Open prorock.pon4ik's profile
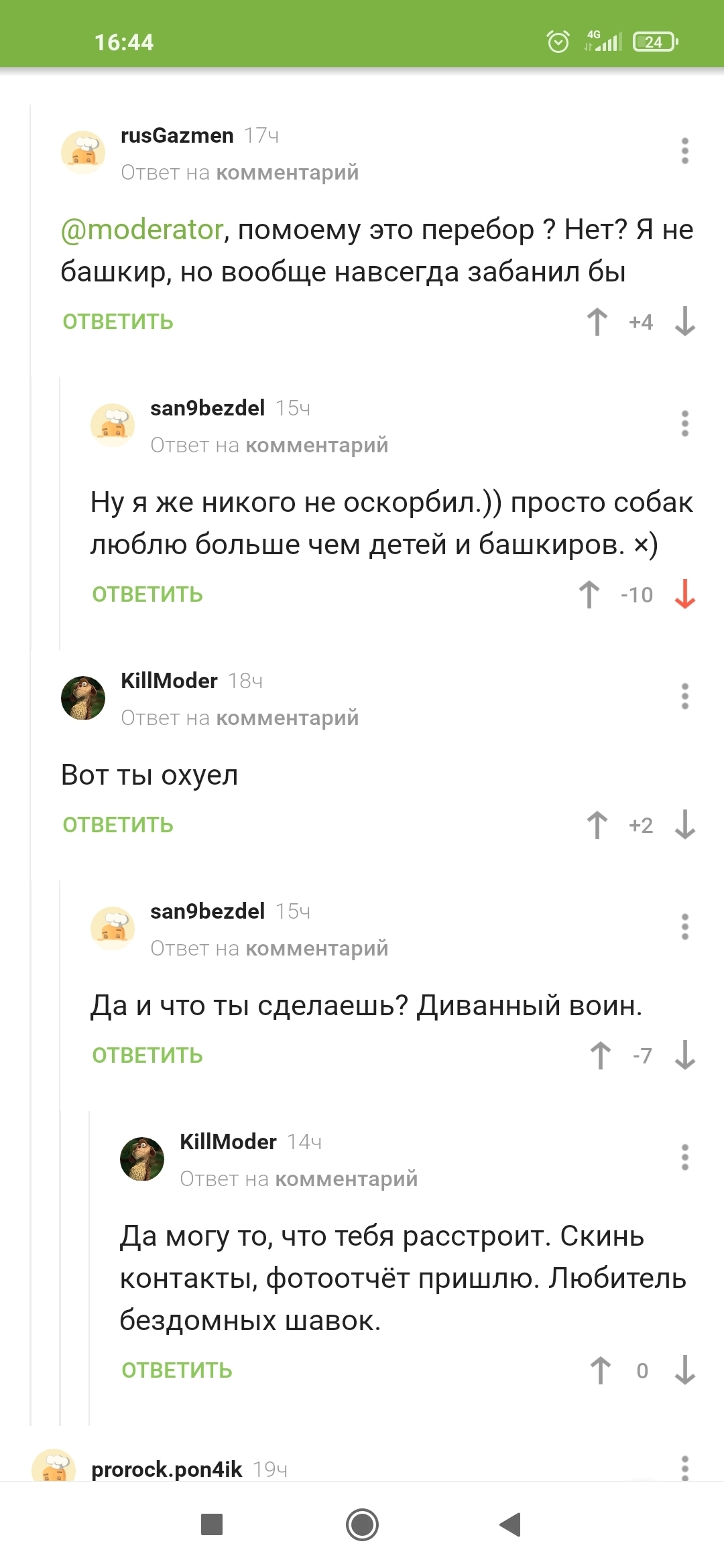The width and height of the screenshot is (724, 1568). (166, 1469)
